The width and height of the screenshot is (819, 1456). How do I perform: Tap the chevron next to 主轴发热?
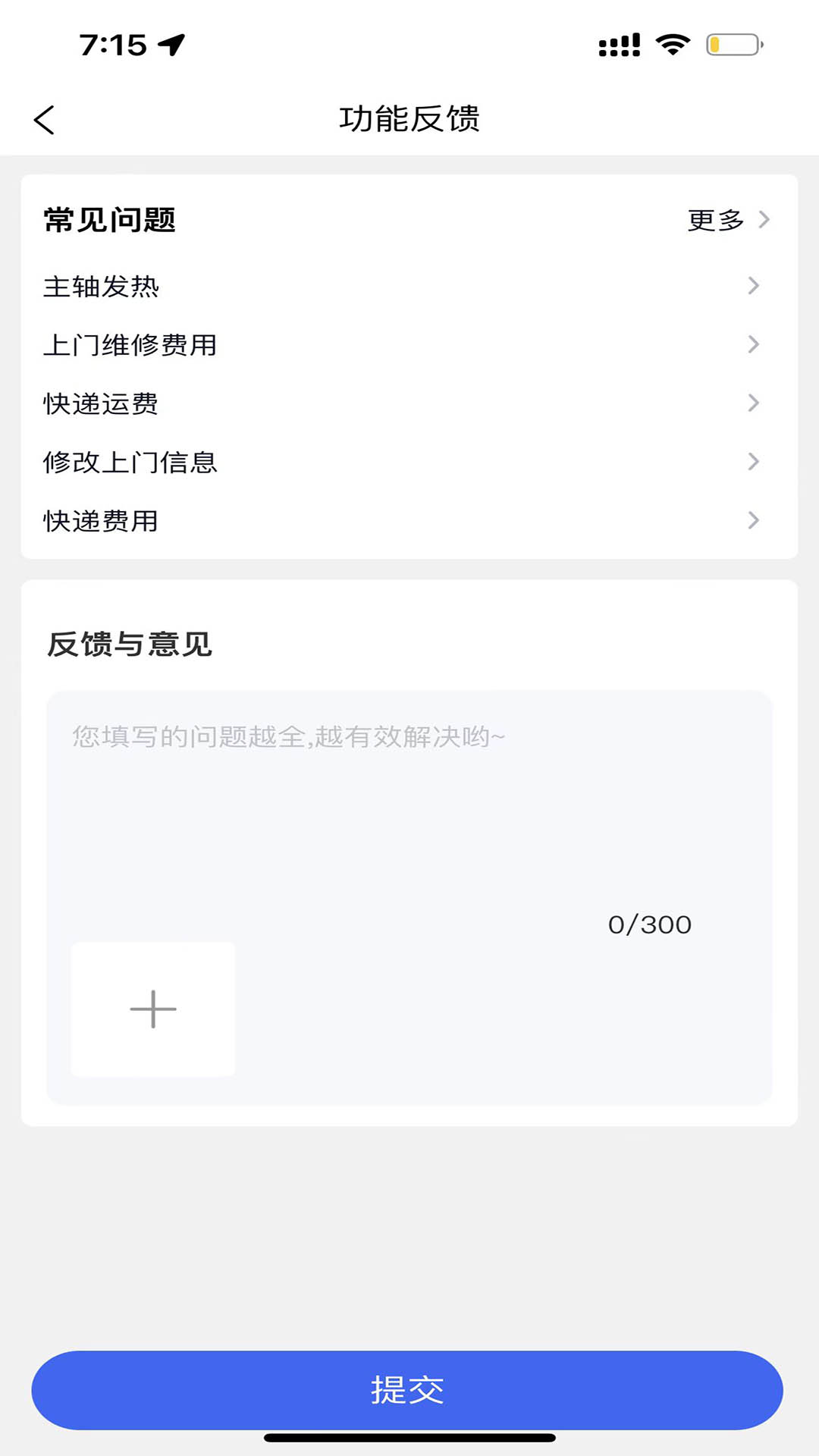click(753, 286)
